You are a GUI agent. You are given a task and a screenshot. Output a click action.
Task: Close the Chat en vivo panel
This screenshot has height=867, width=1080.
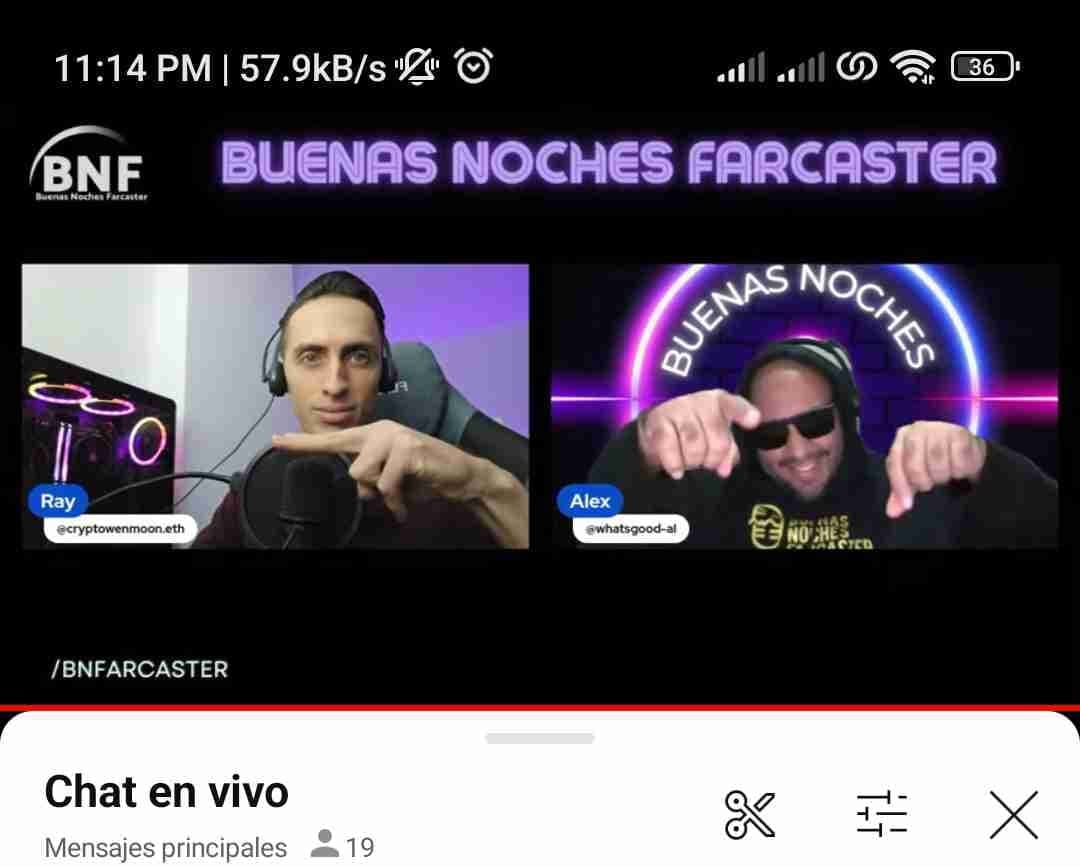coord(1013,814)
